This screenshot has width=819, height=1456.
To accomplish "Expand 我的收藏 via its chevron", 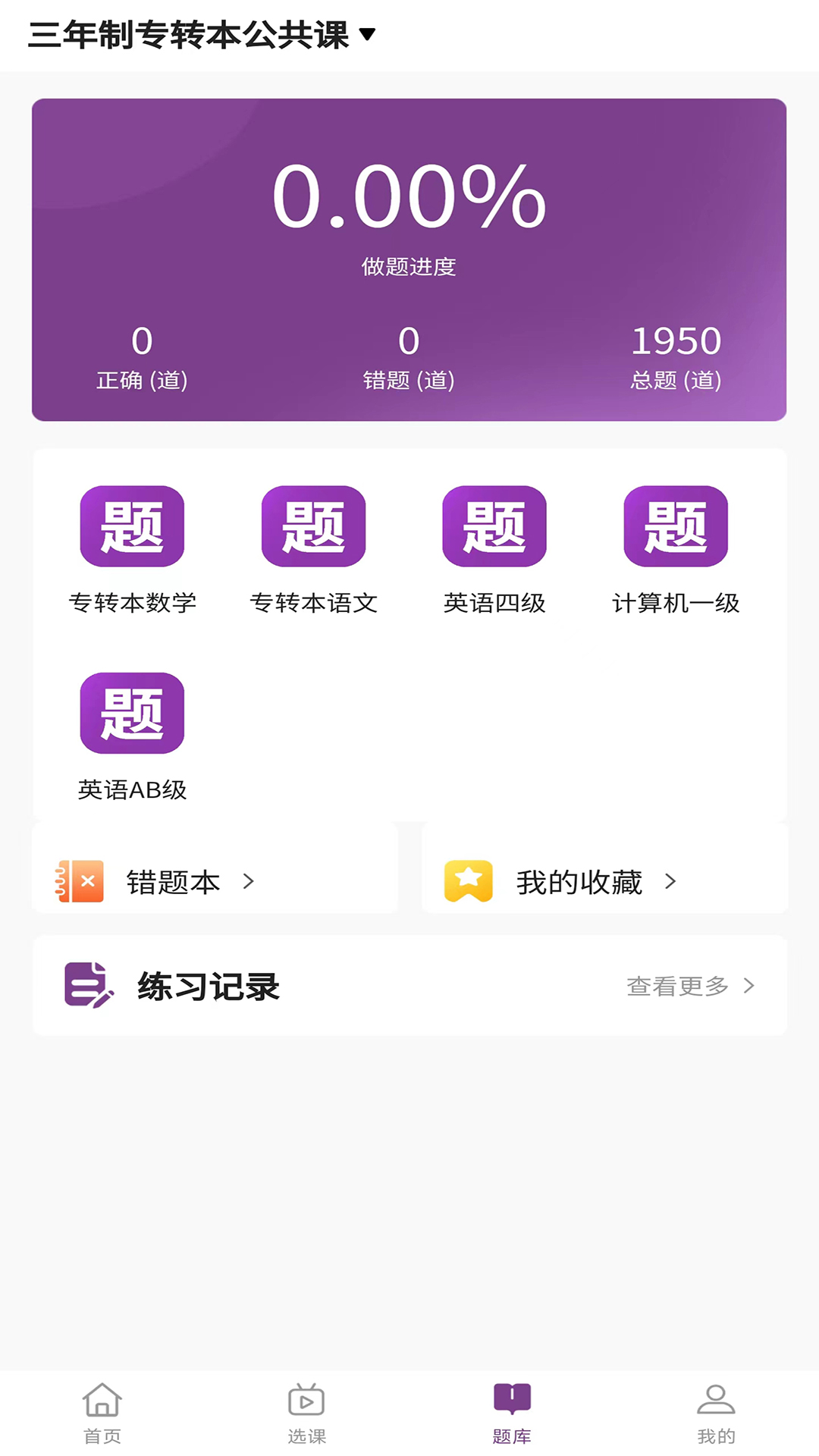I will coord(670,882).
